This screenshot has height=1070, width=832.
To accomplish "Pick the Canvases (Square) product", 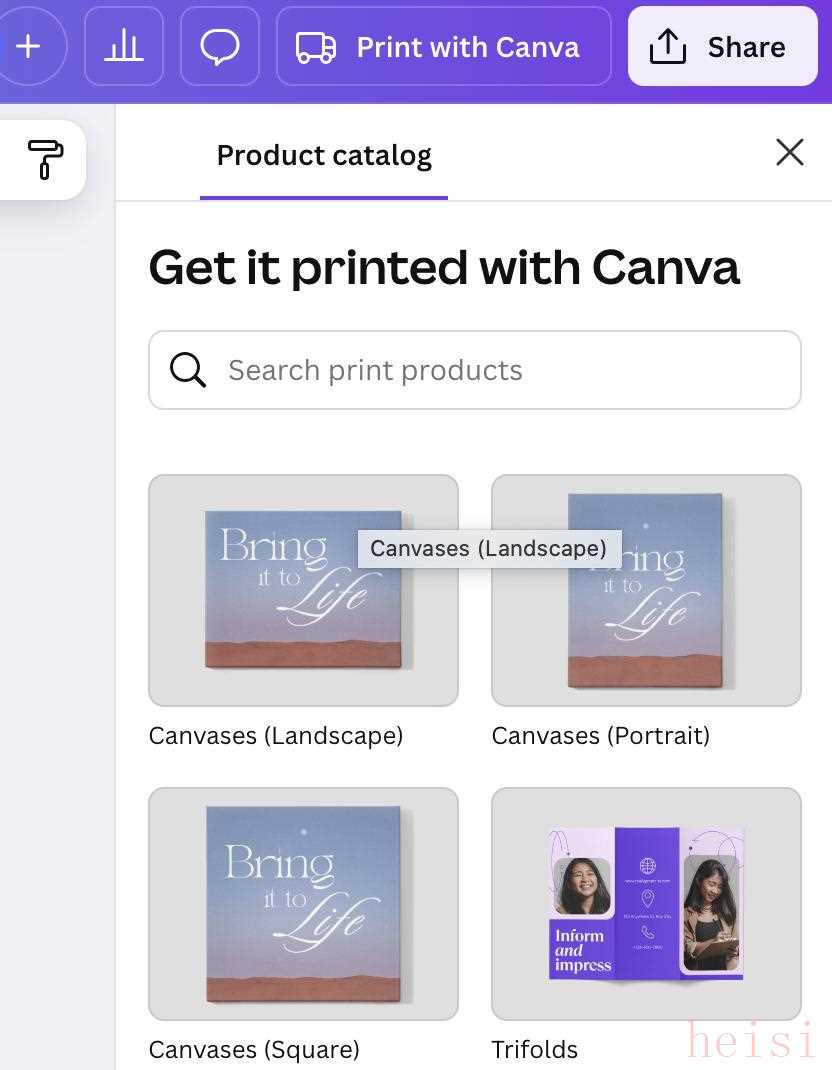I will [x=303, y=903].
